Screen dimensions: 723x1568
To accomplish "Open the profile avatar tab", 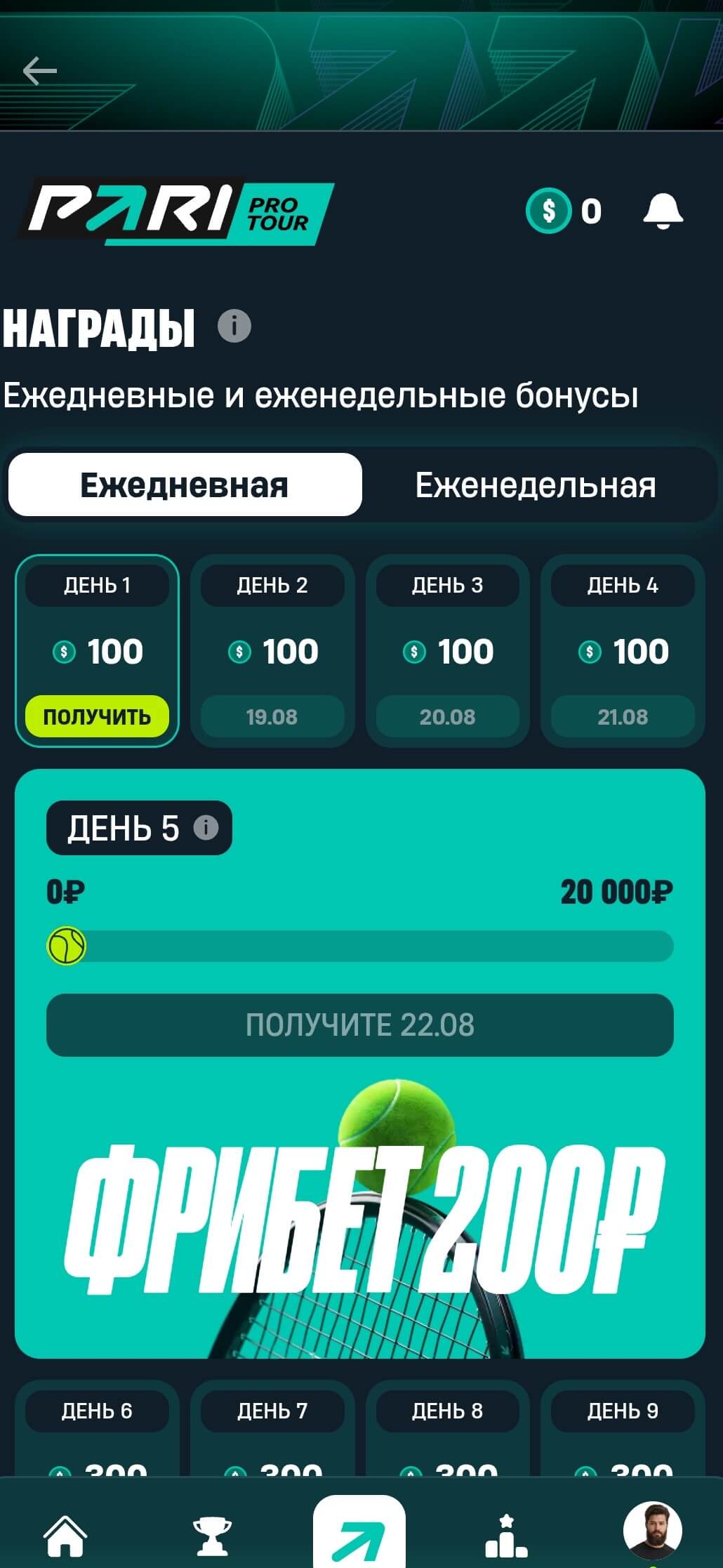I will (x=652, y=1531).
